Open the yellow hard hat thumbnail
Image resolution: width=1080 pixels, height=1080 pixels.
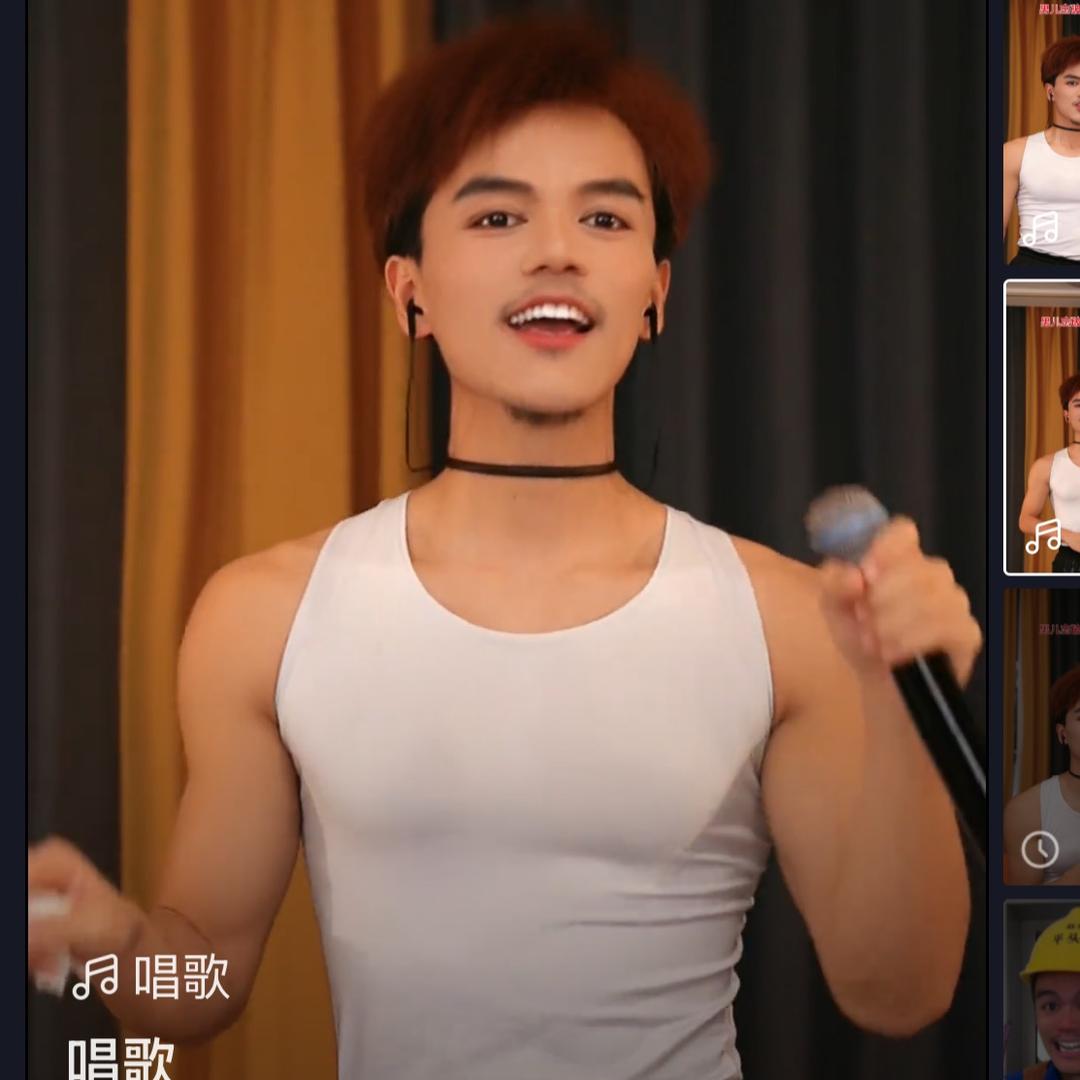click(x=1042, y=990)
